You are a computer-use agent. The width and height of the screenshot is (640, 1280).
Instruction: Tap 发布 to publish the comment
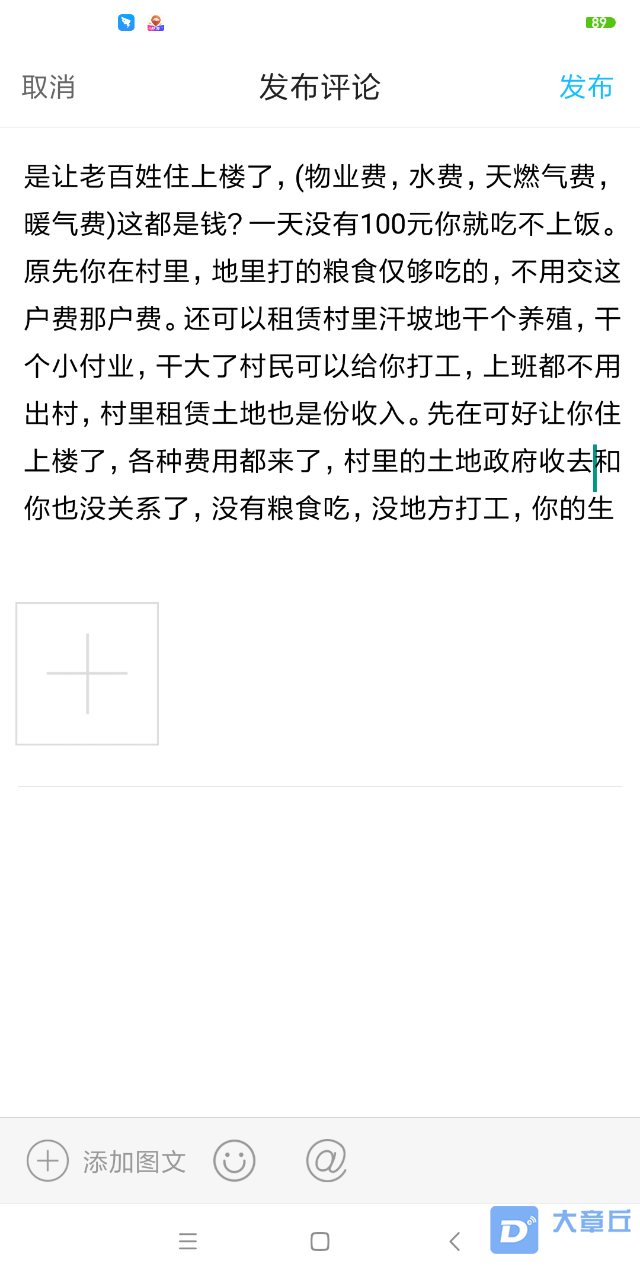tap(585, 87)
